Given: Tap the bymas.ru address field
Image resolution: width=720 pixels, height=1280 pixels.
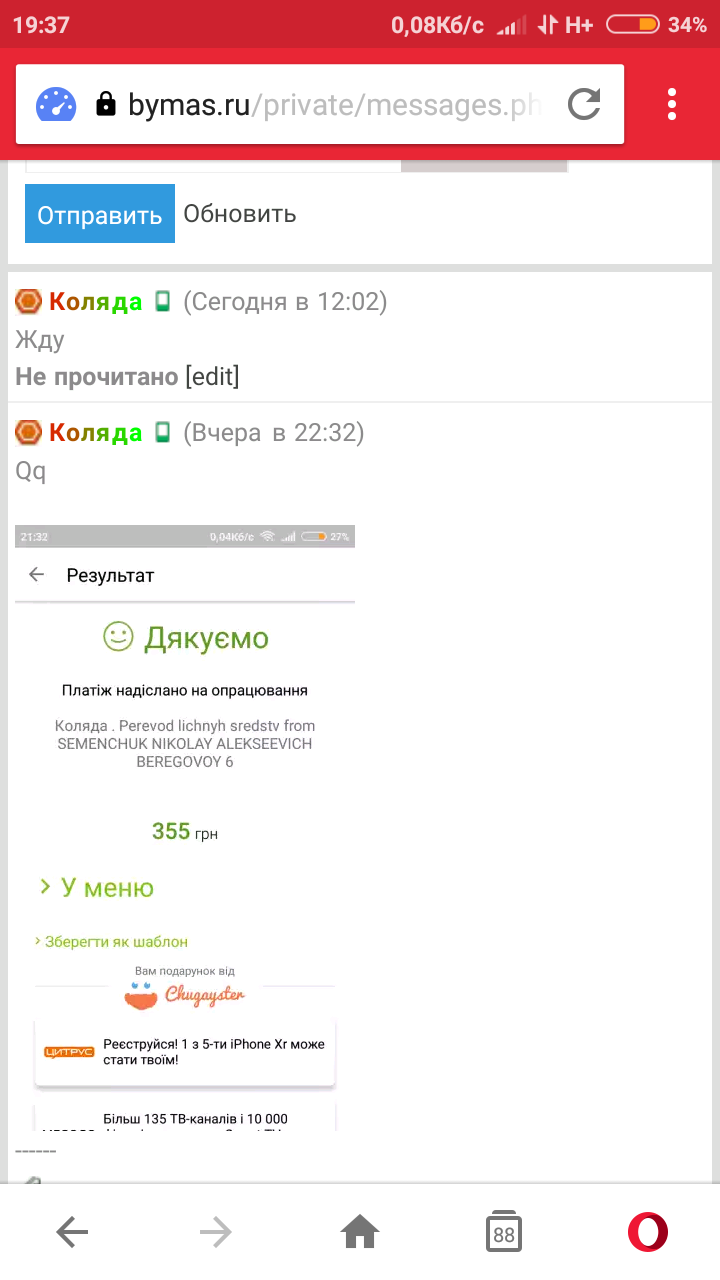Looking at the screenshot, I should pyautogui.click(x=330, y=104).
